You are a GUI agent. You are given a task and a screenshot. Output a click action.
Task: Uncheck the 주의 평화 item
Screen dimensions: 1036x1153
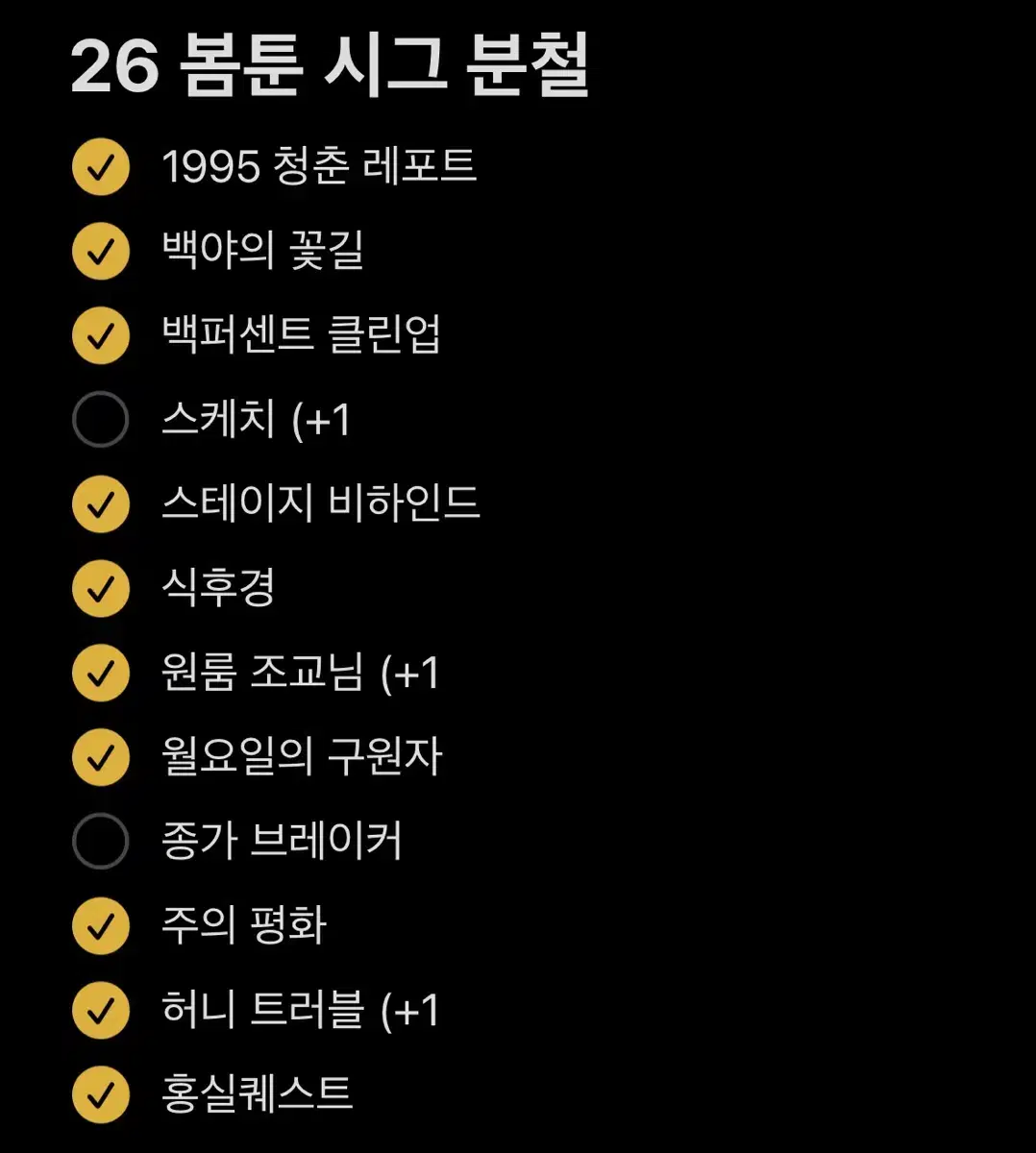100,926
